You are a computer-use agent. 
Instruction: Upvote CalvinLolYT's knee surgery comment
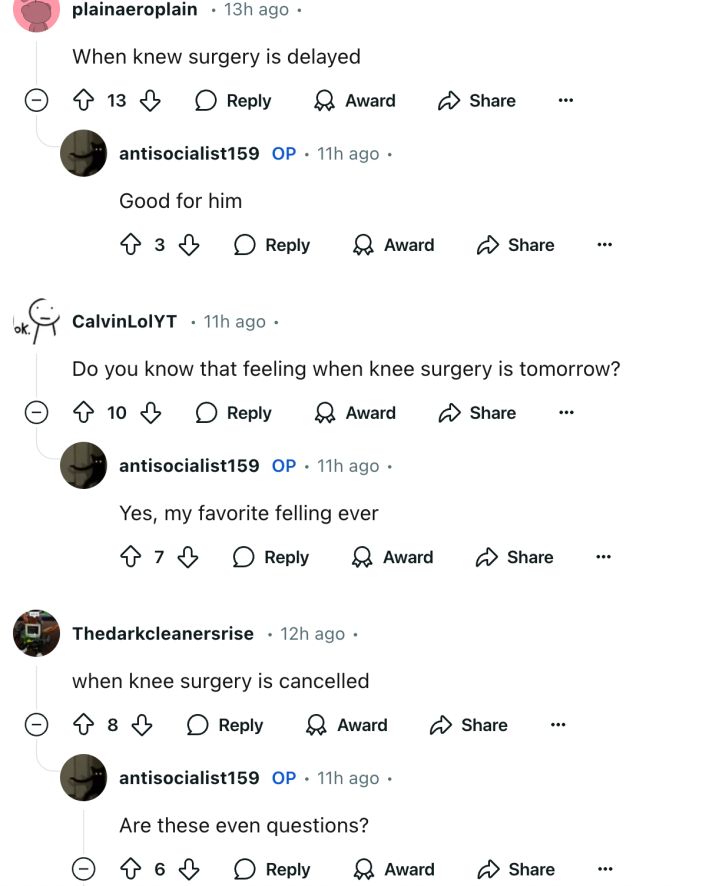(x=84, y=413)
